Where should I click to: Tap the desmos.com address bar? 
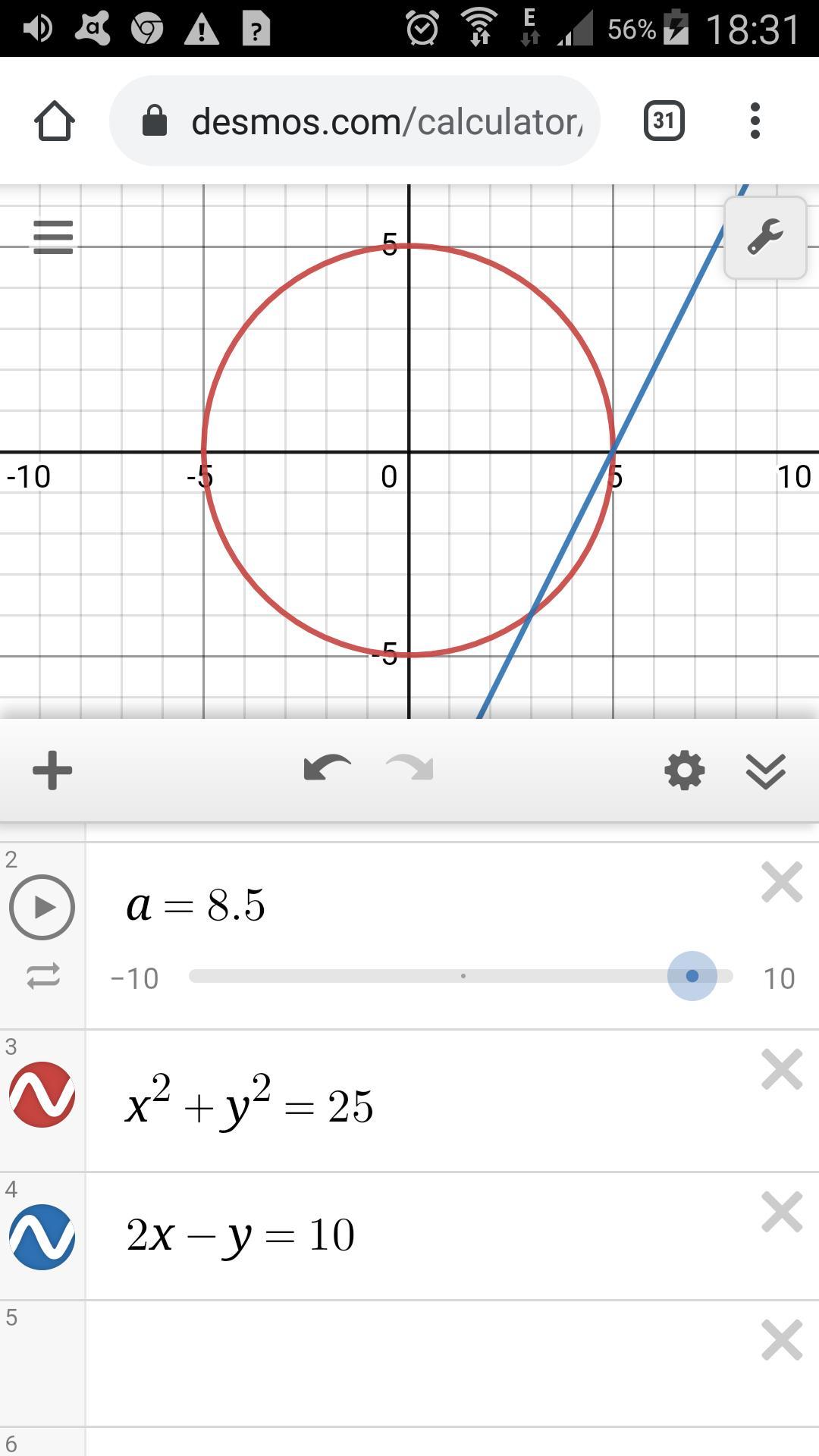(355, 121)
